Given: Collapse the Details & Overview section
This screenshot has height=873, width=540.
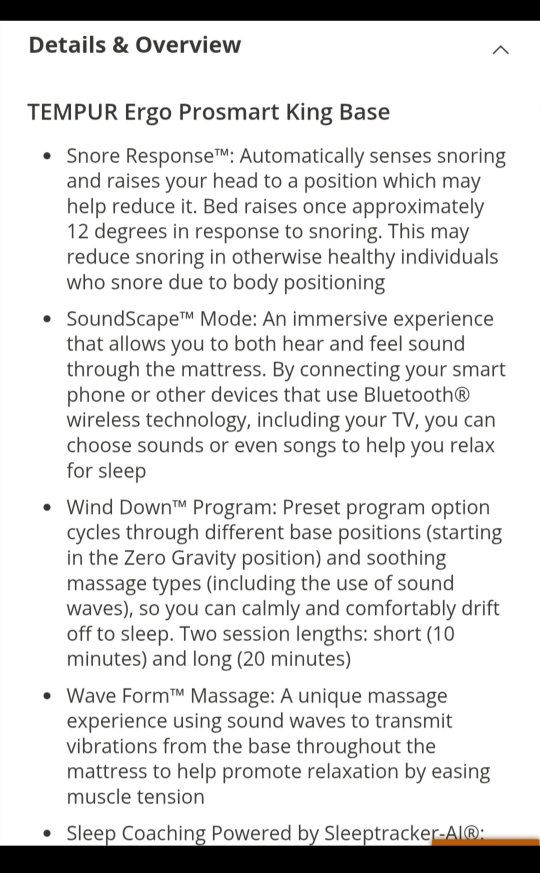Looking at the screenshot, I should coord(500,50).
